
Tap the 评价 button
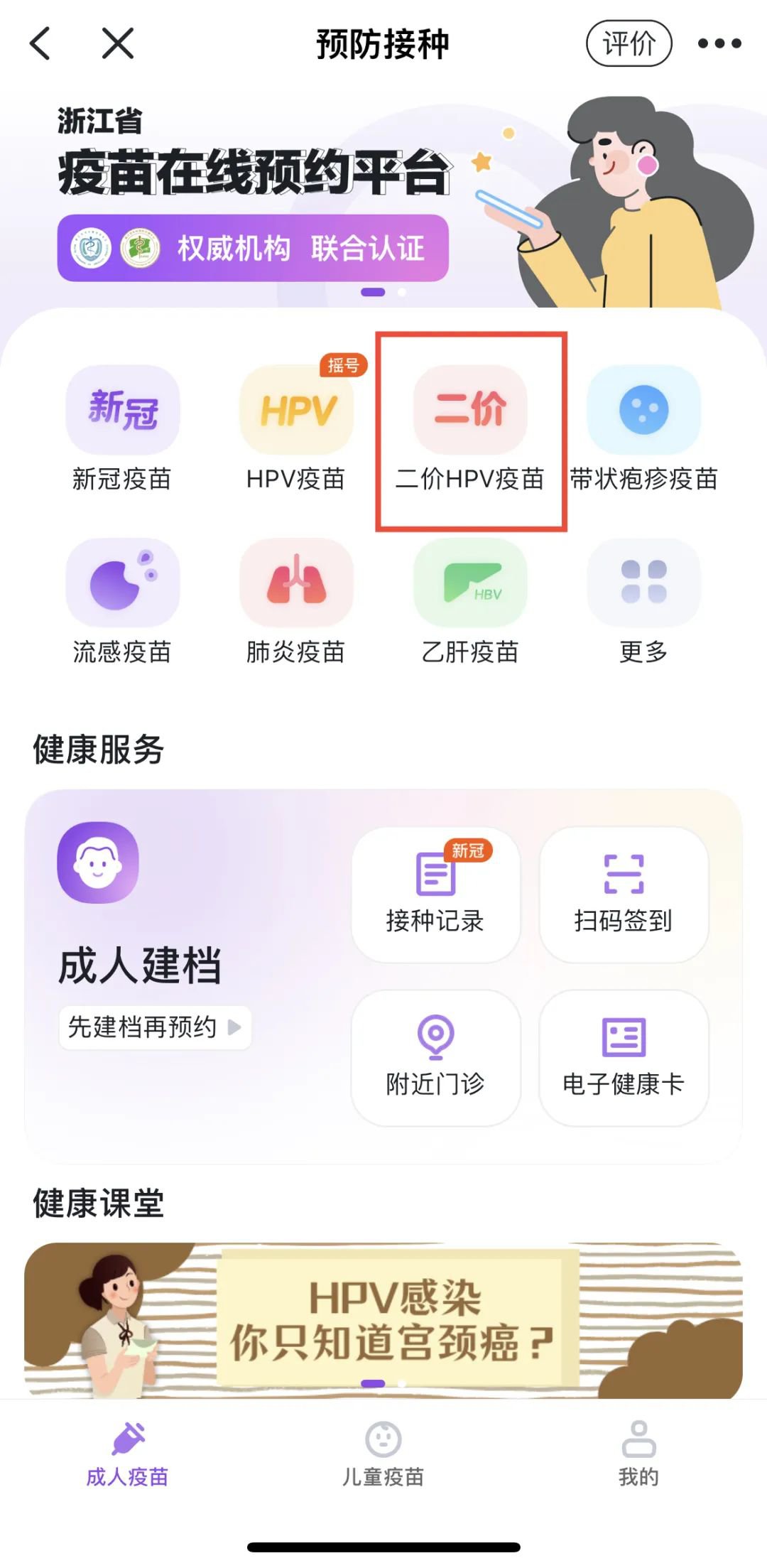629,43
